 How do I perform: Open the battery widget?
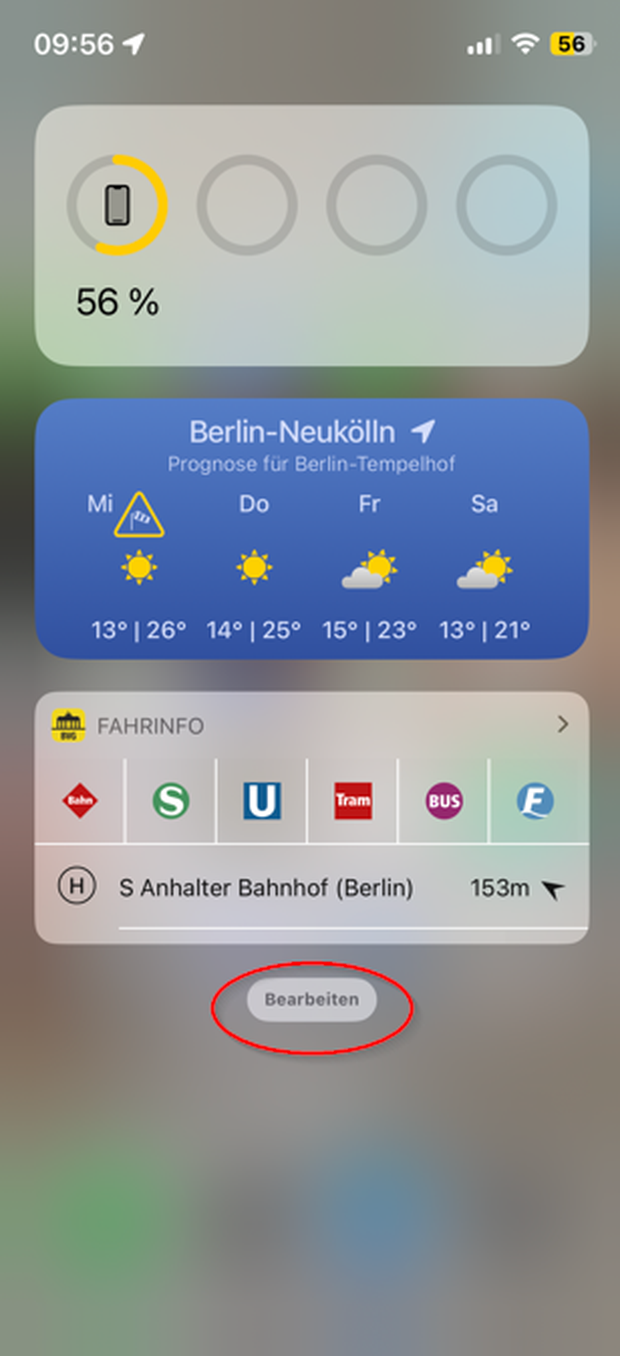[x=311, y=235]
